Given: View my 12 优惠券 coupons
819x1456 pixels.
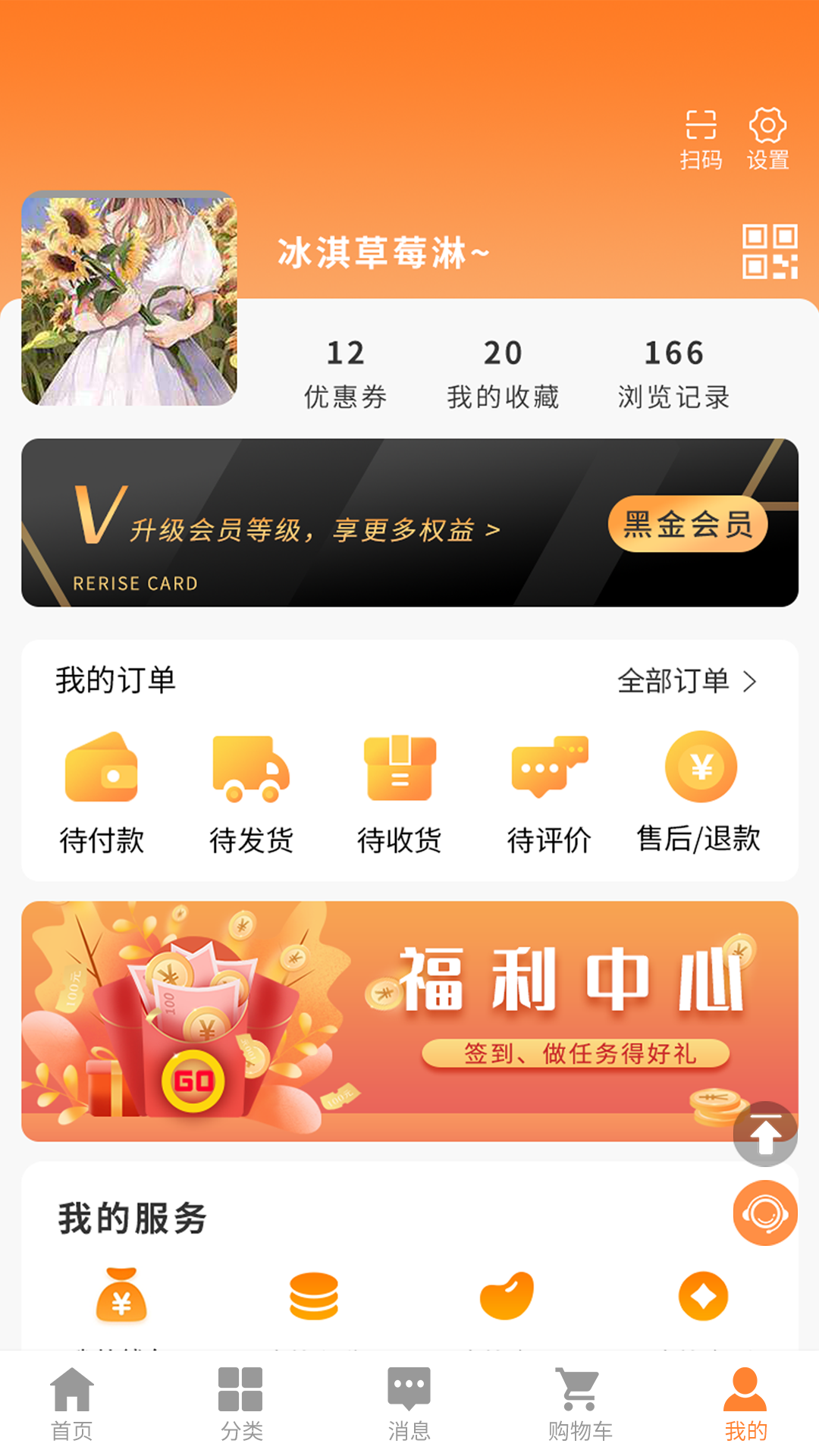Looking at the screenshot, I should pos(346,373).
